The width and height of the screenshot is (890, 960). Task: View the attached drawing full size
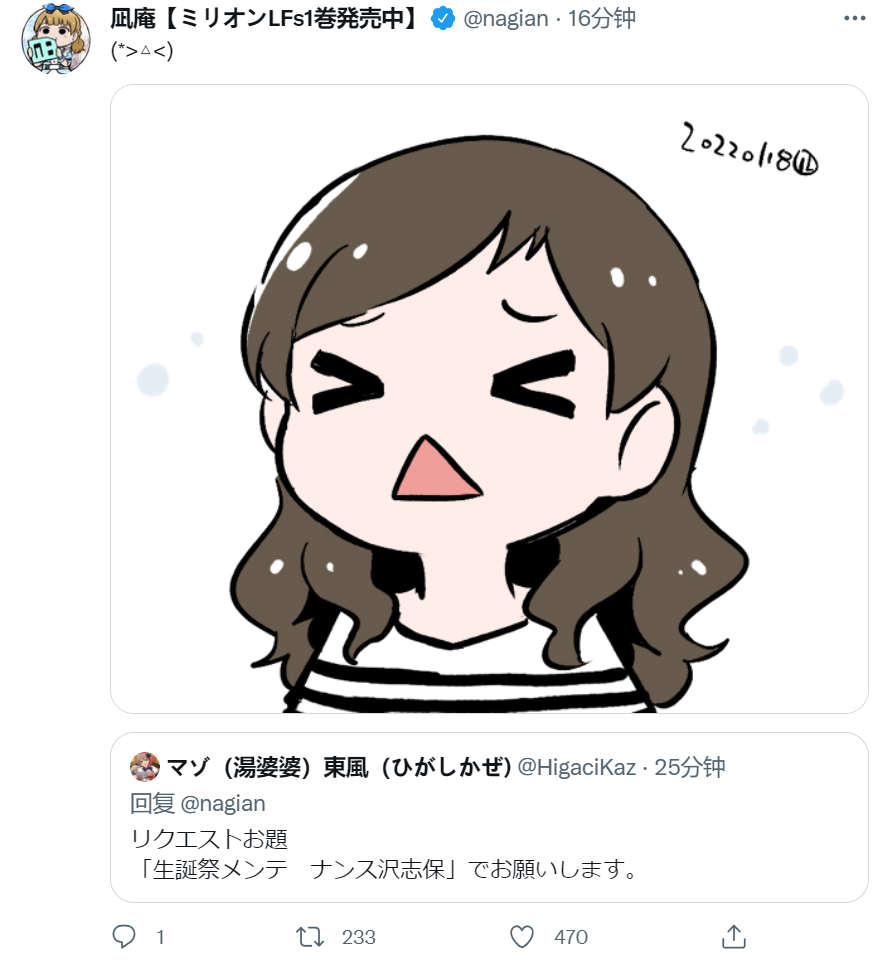(x=489, y=398)
